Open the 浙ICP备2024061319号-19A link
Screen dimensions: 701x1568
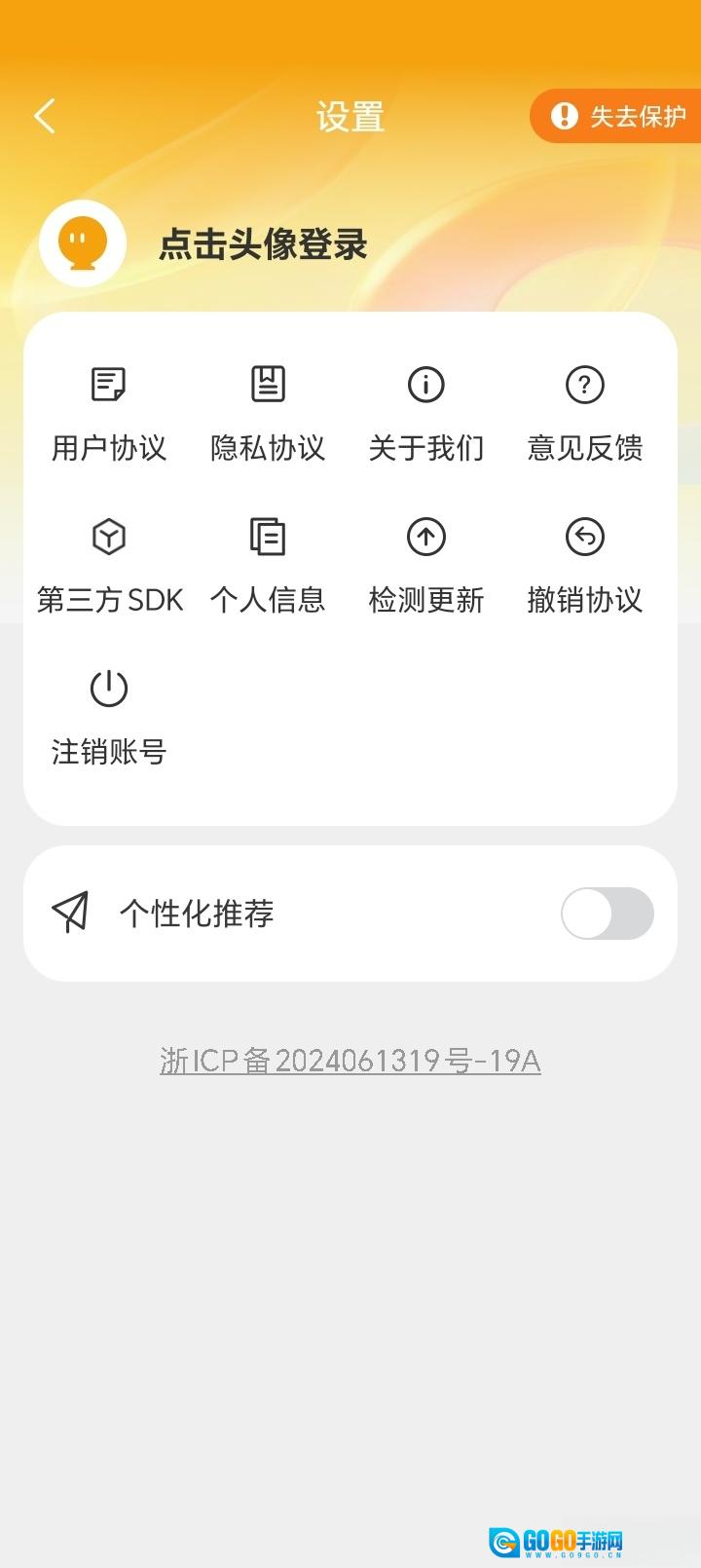(350, 1061)
